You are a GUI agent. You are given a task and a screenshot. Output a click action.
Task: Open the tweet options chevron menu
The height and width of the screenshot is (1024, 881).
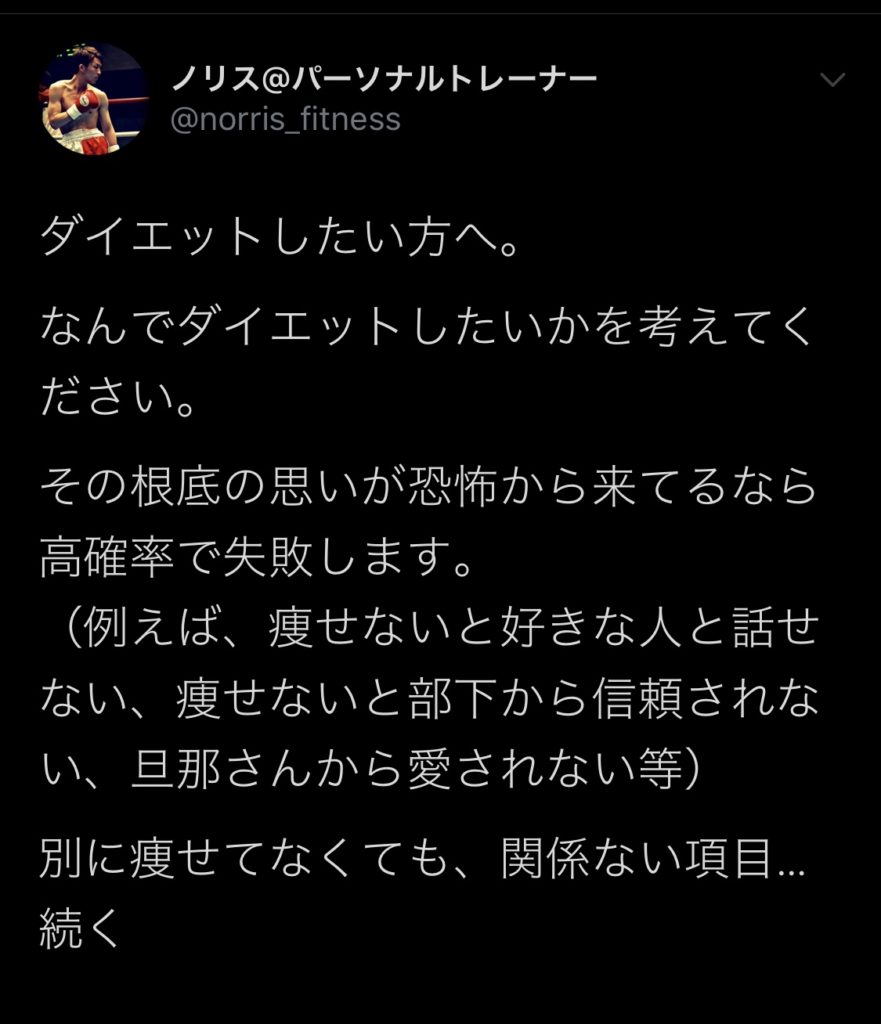(832, 80)
